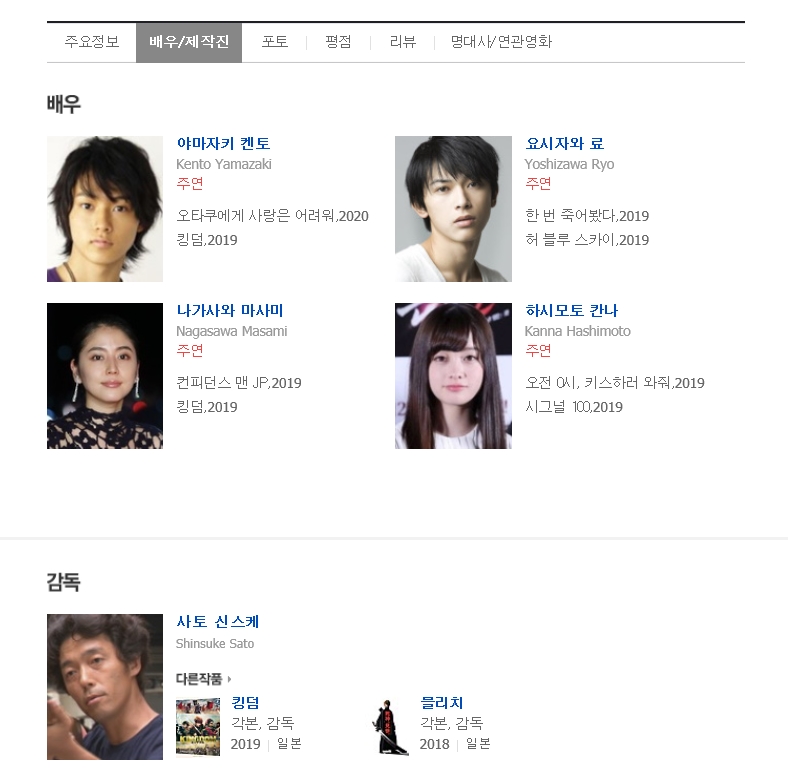Expand the director's 다른작품 list

[x=203, y=678]
